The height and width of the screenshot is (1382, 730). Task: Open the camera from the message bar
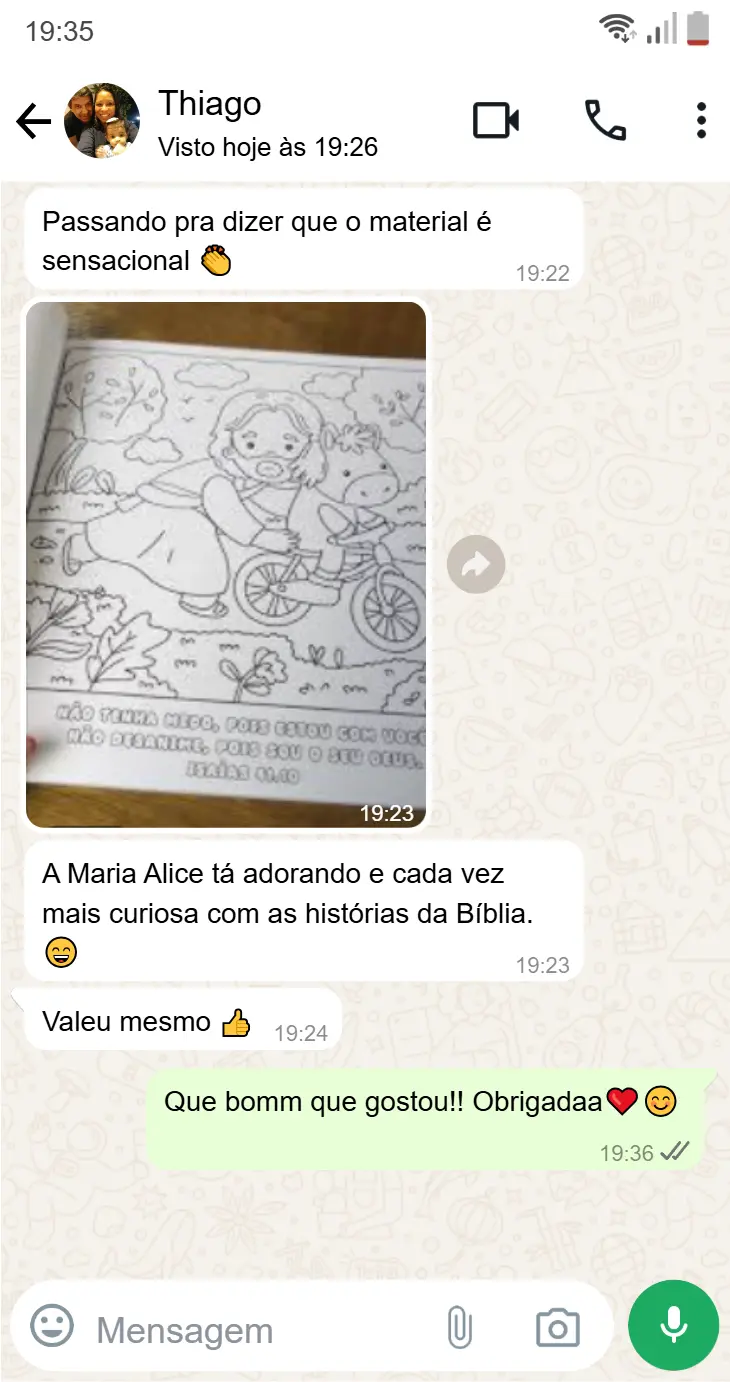click(557, 1328)
